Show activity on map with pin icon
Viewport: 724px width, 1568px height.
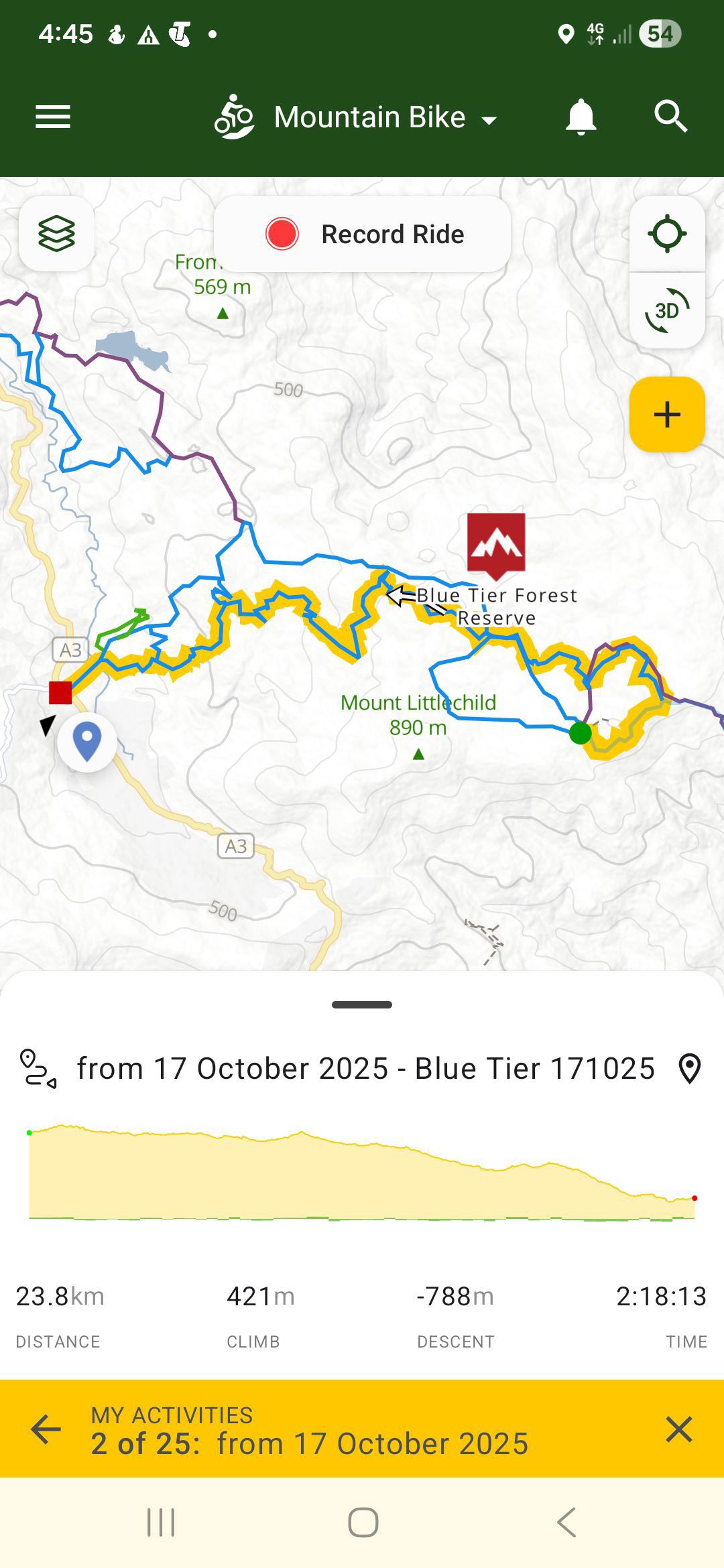pyautogui.click(x=690, y=1068)
